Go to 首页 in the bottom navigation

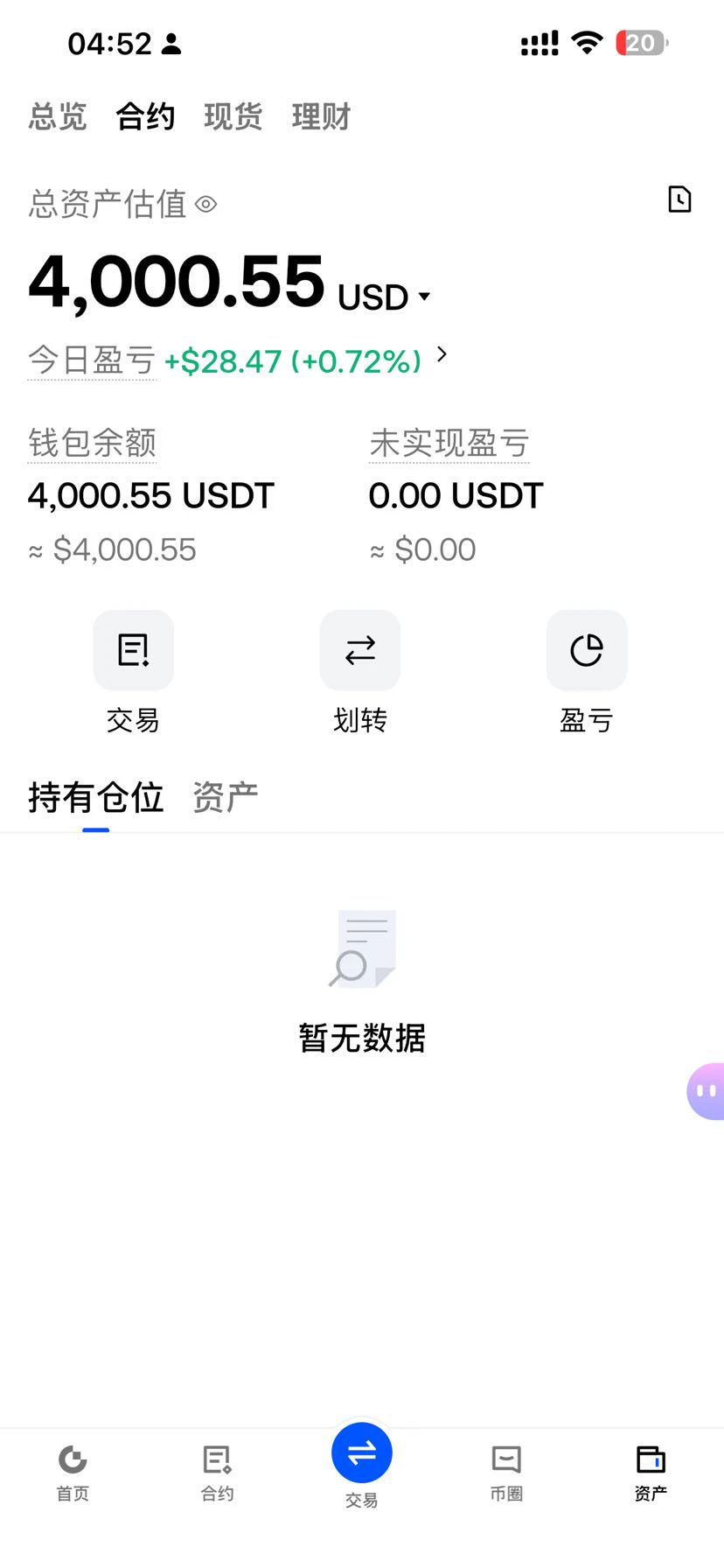(x=73, y=1473)
